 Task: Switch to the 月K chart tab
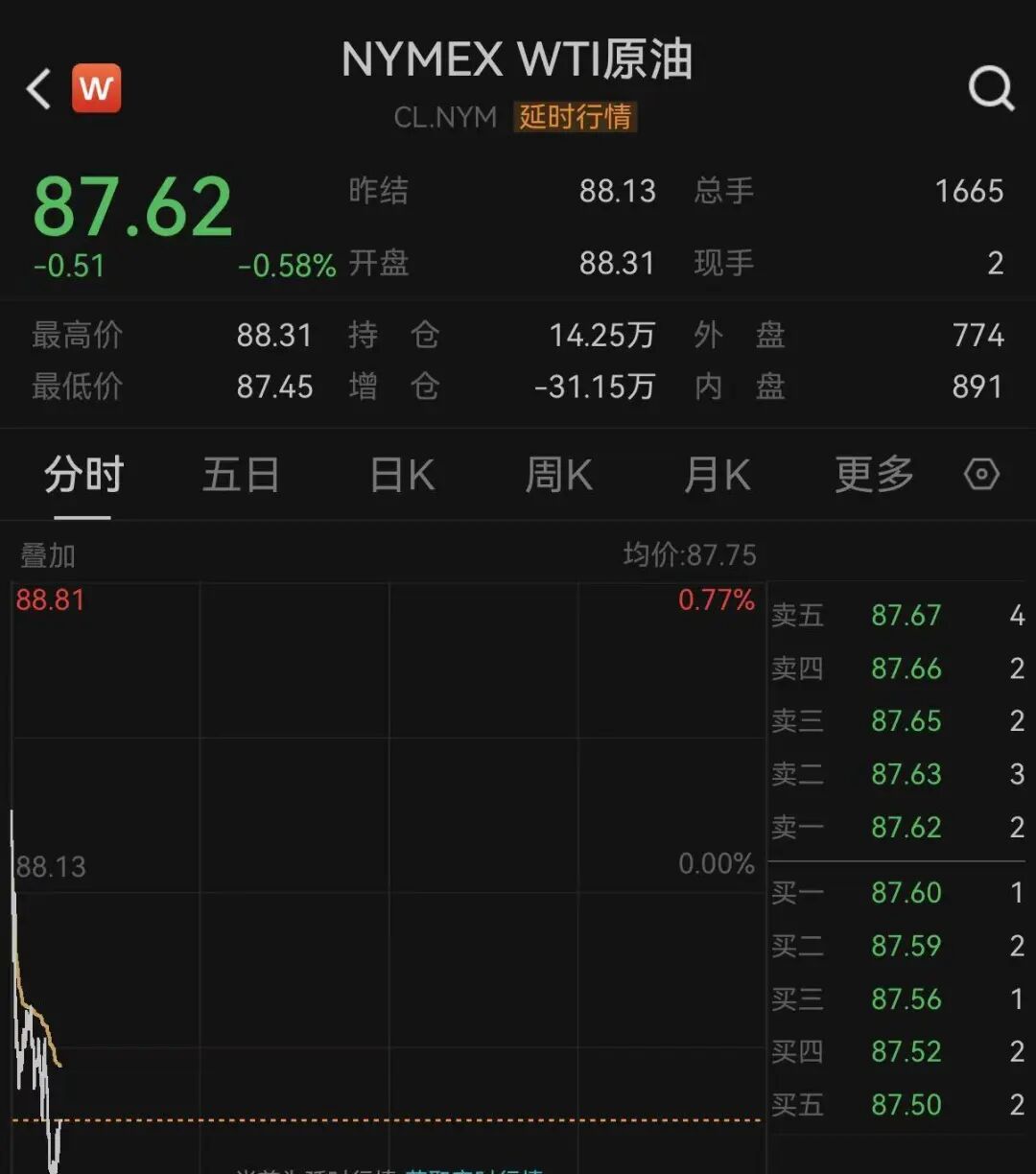point(717,475)
